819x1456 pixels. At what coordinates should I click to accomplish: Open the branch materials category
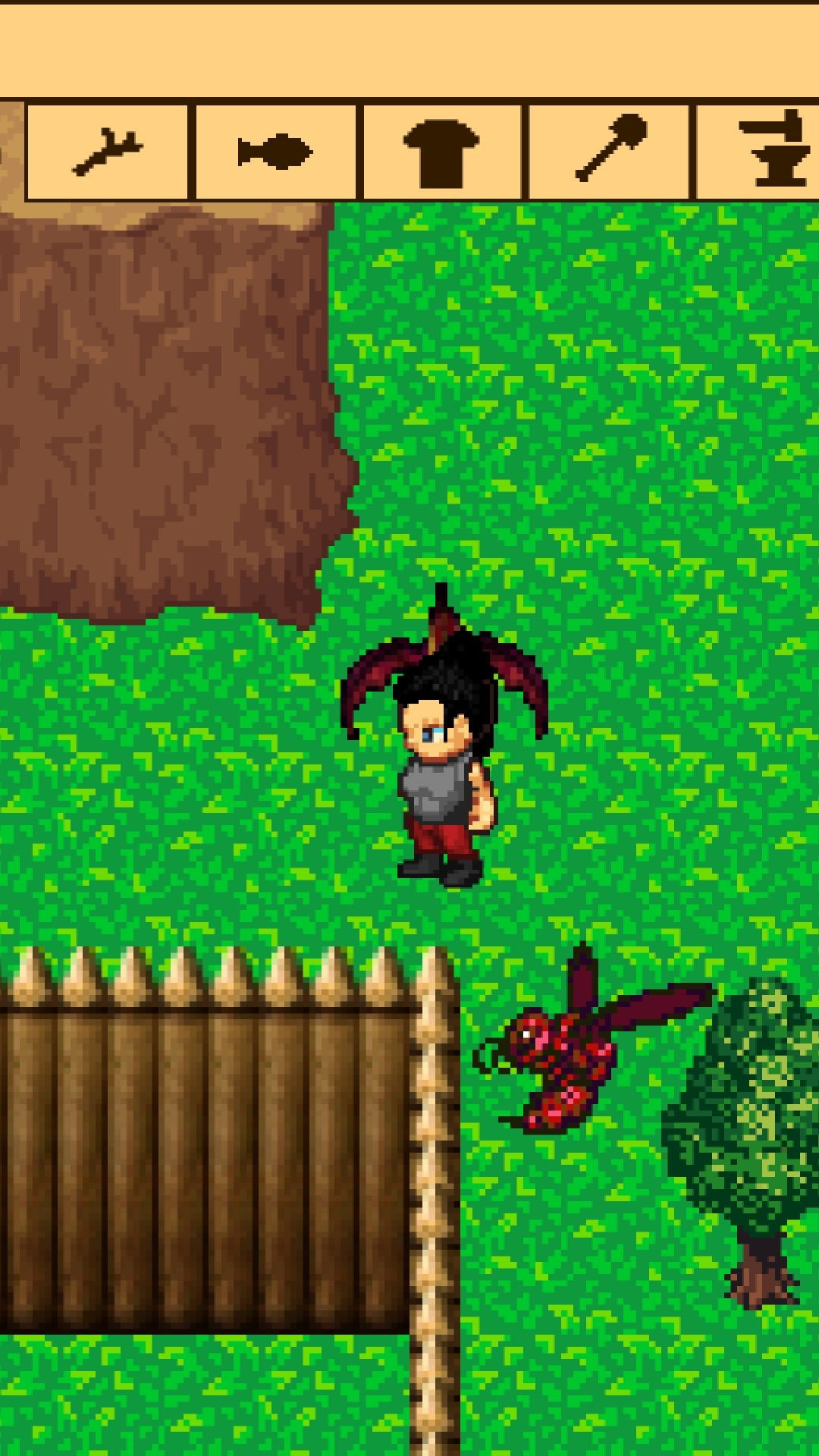coord(108,152)
